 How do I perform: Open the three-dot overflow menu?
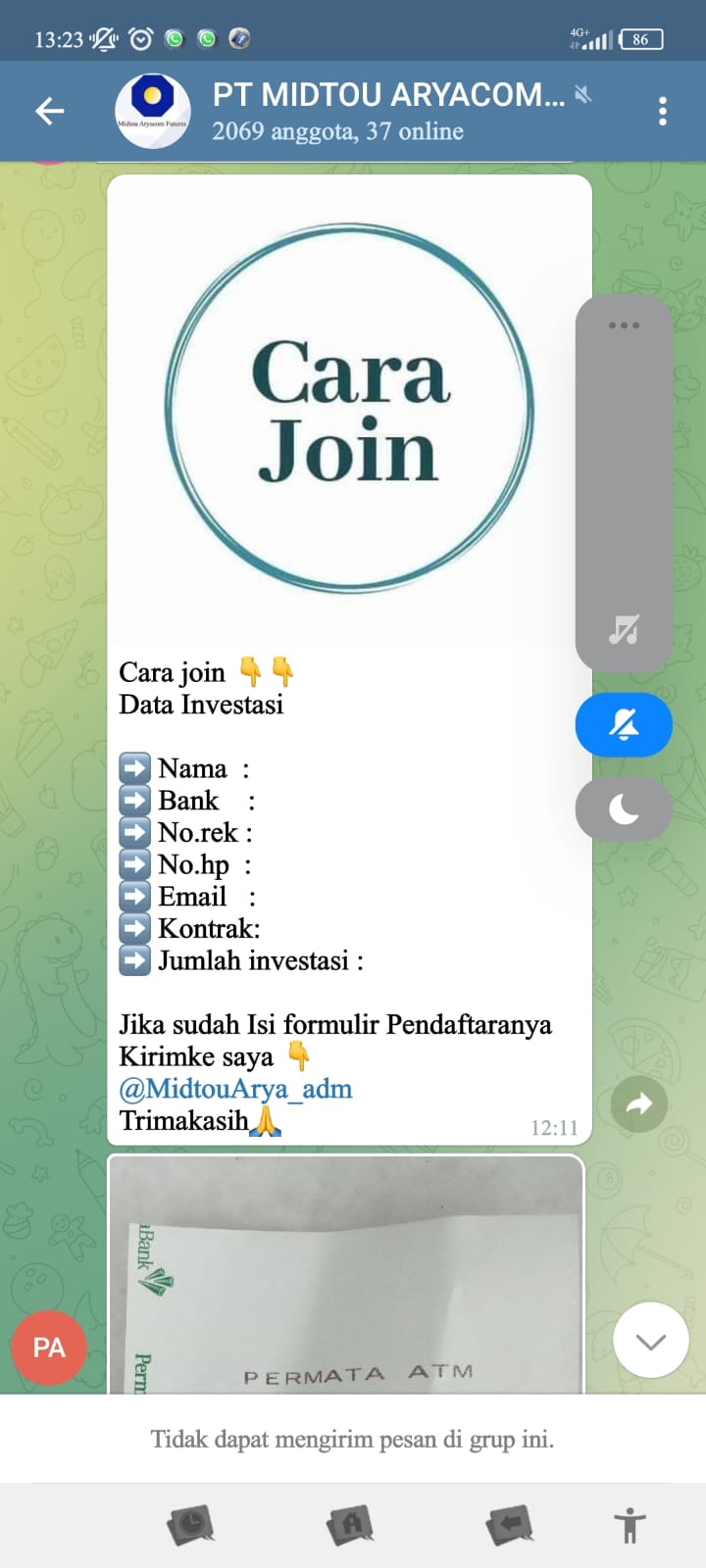[663, 112]
